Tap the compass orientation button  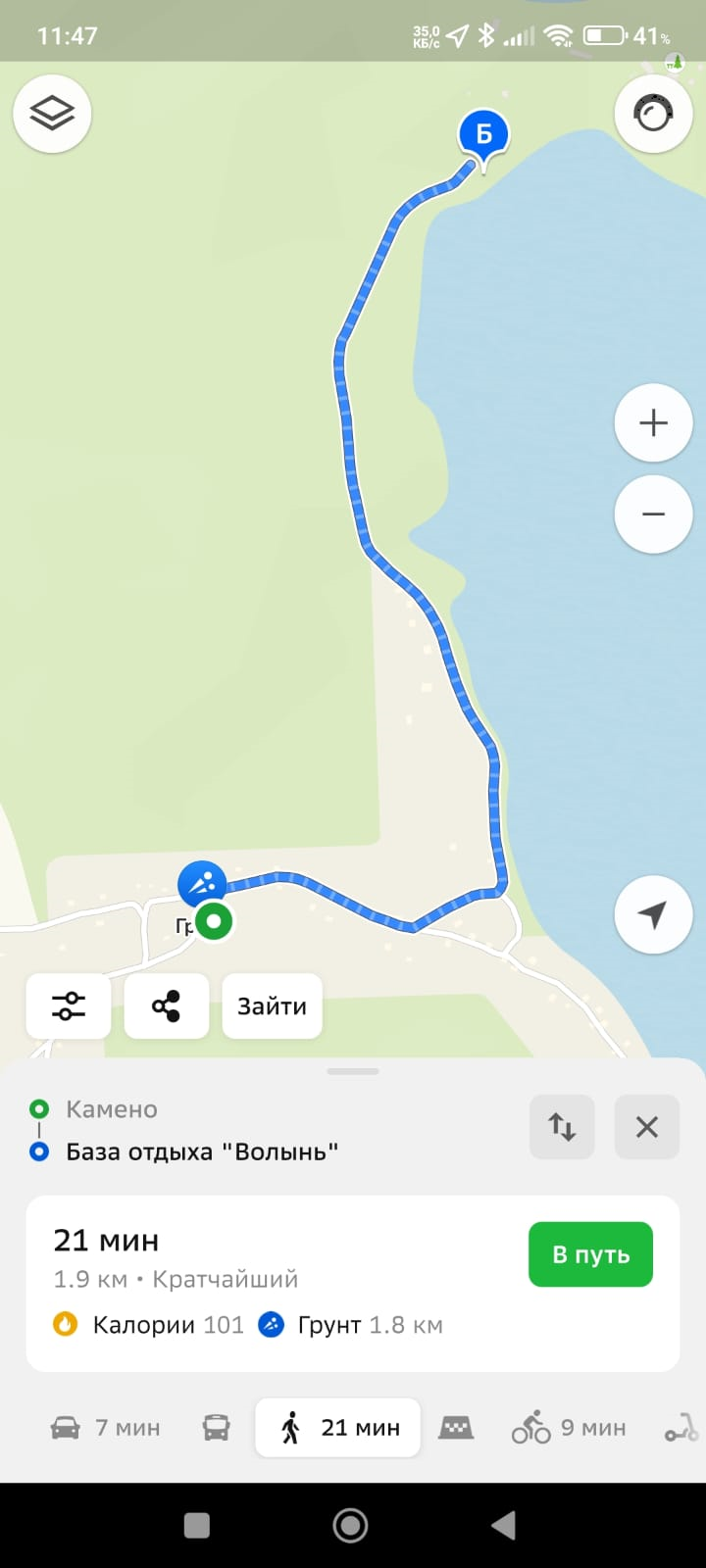point(653,114)
